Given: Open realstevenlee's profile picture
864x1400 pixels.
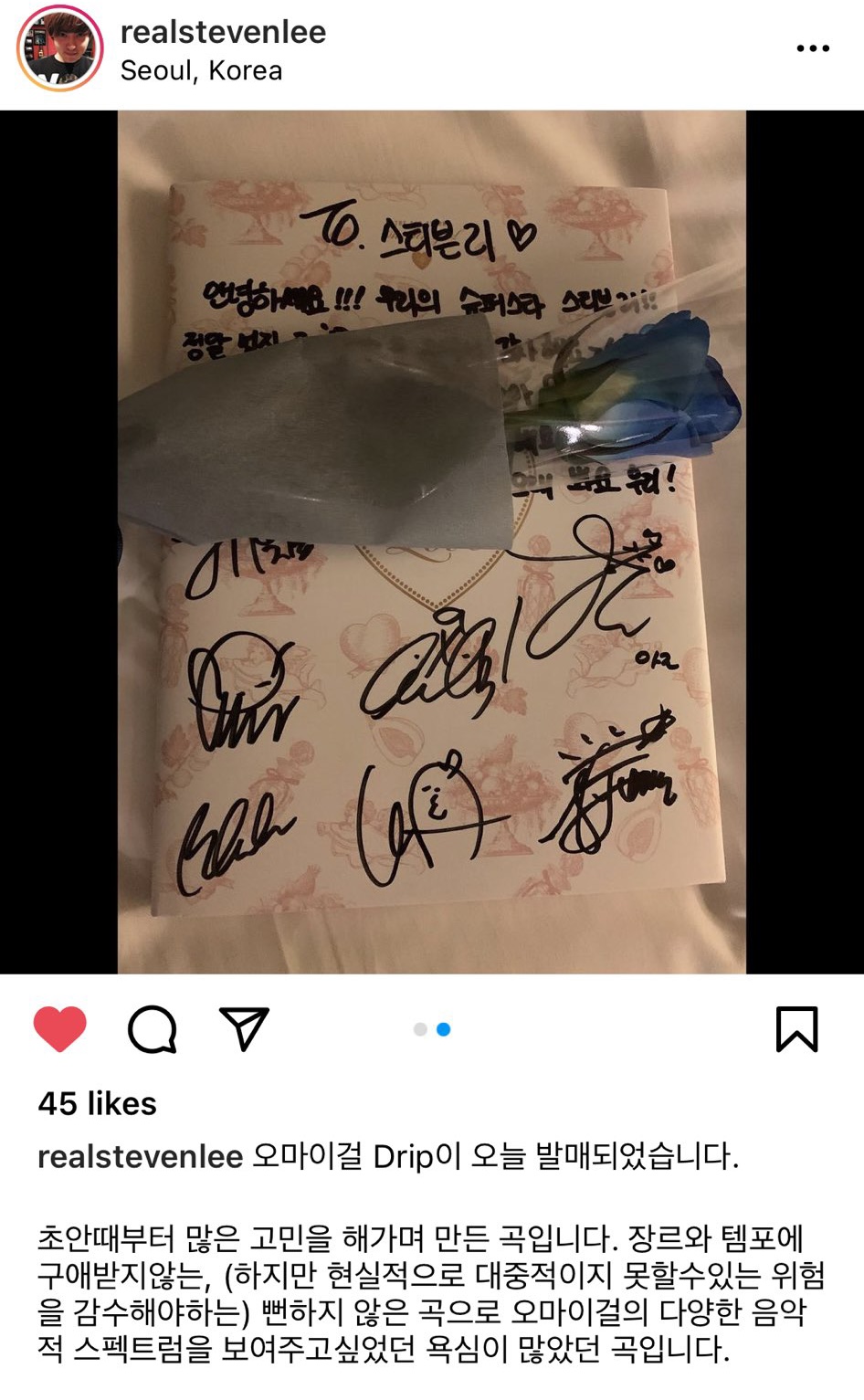Looking at the screenshot, I should [x=60, y=48].
